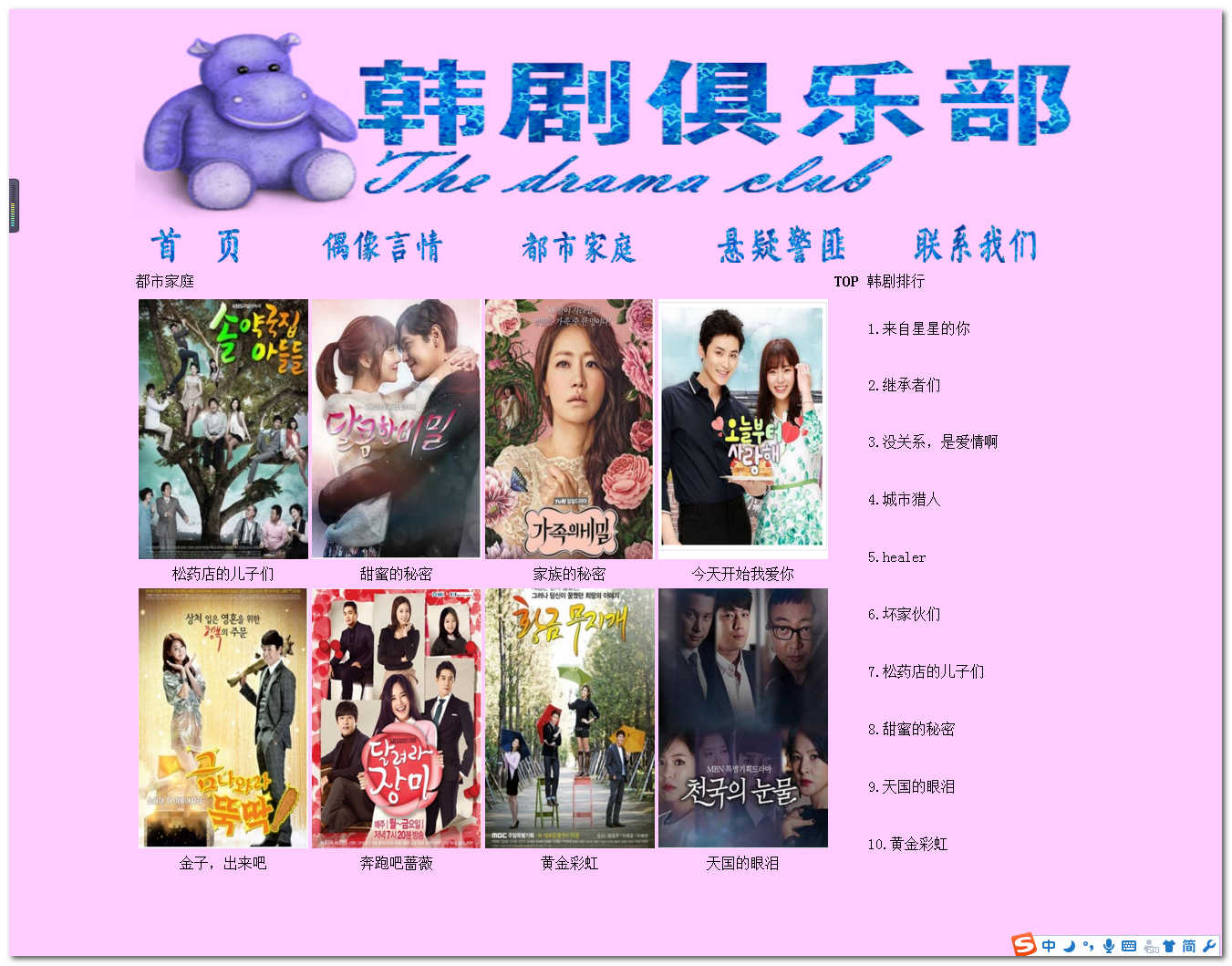
Task: Open the 联系我们 contact page
Action: coord(975,245)
